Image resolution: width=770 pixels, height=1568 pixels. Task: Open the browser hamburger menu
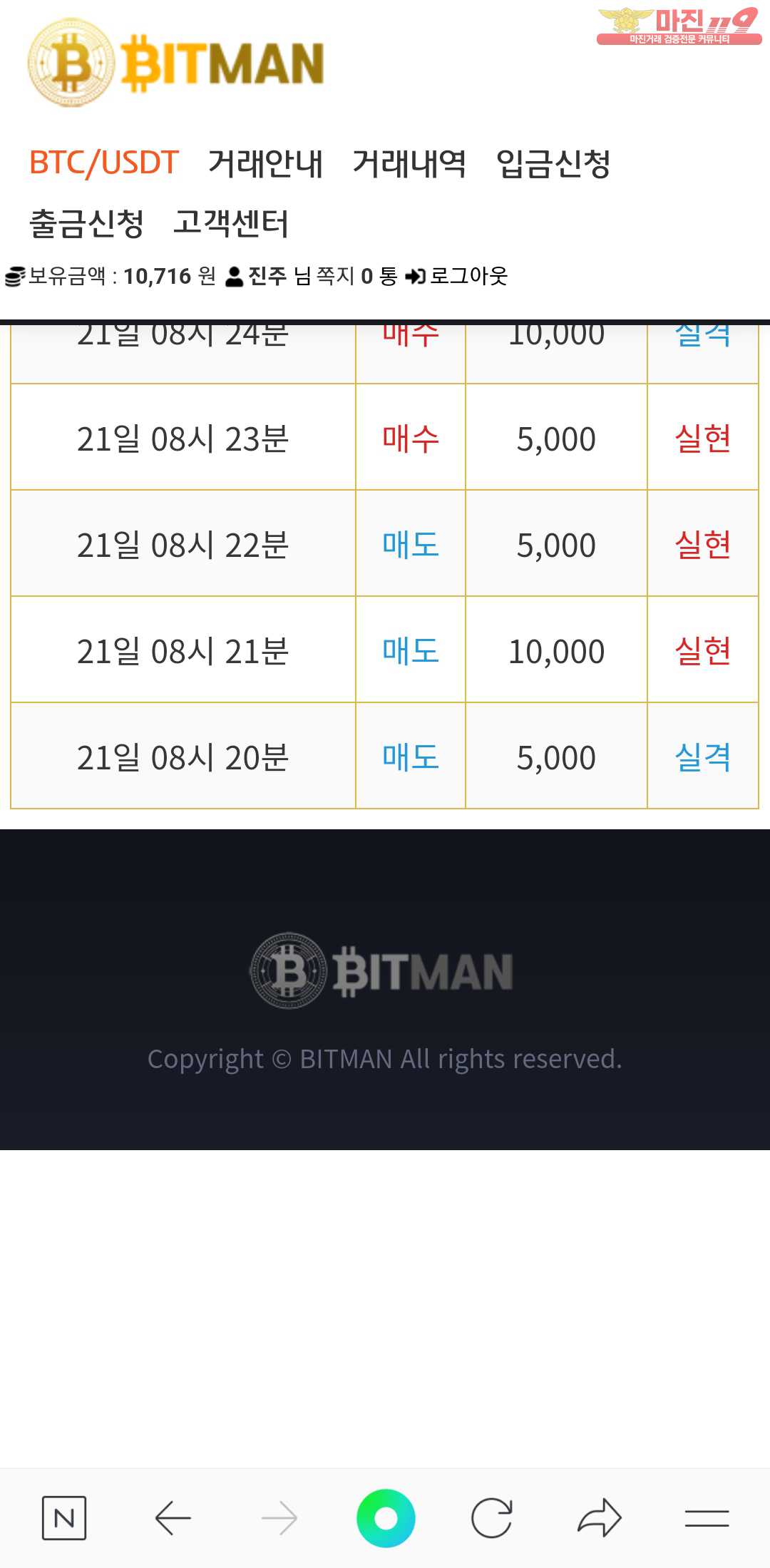(707, 1518)
